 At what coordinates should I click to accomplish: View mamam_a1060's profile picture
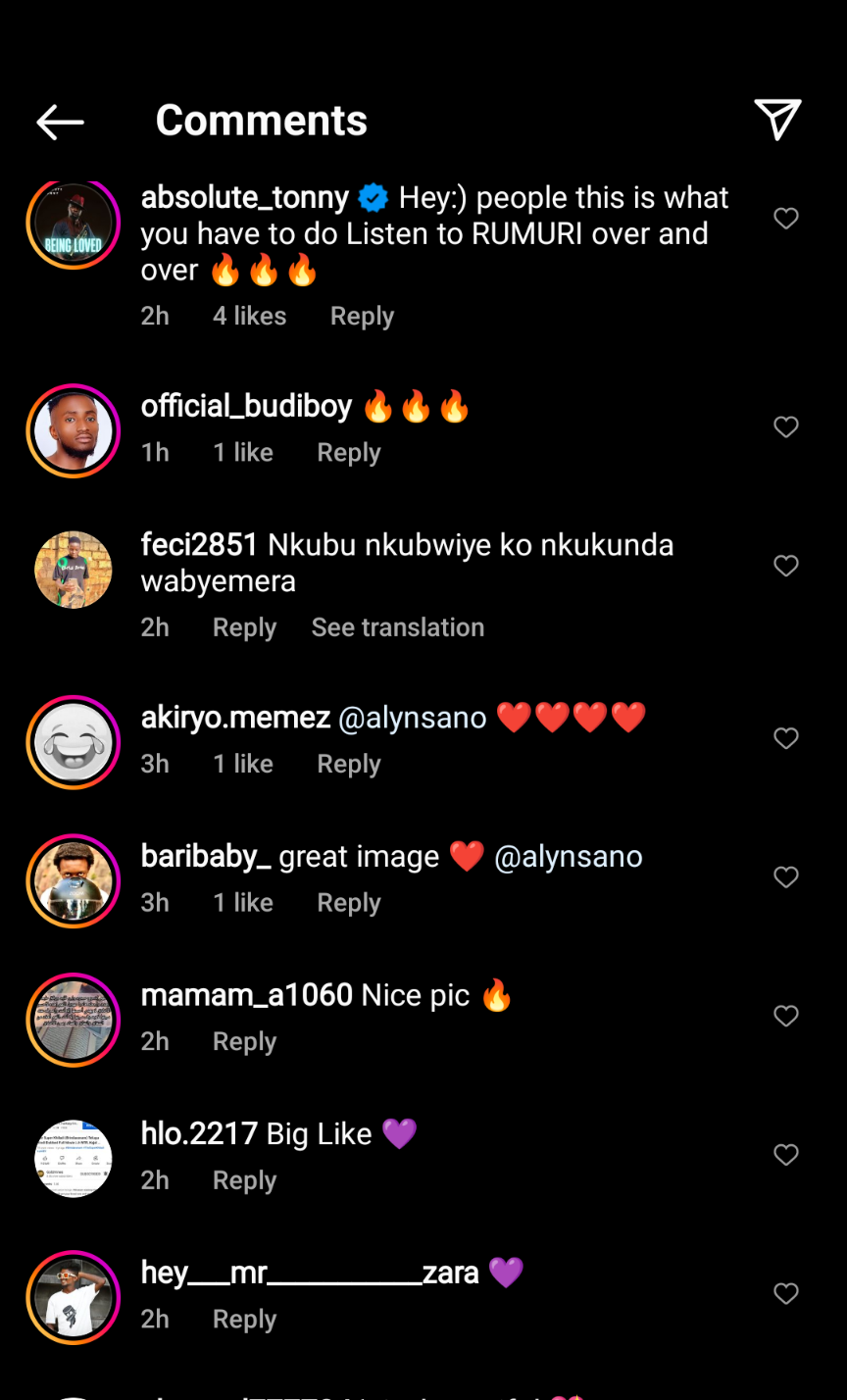click(74, 1020)
